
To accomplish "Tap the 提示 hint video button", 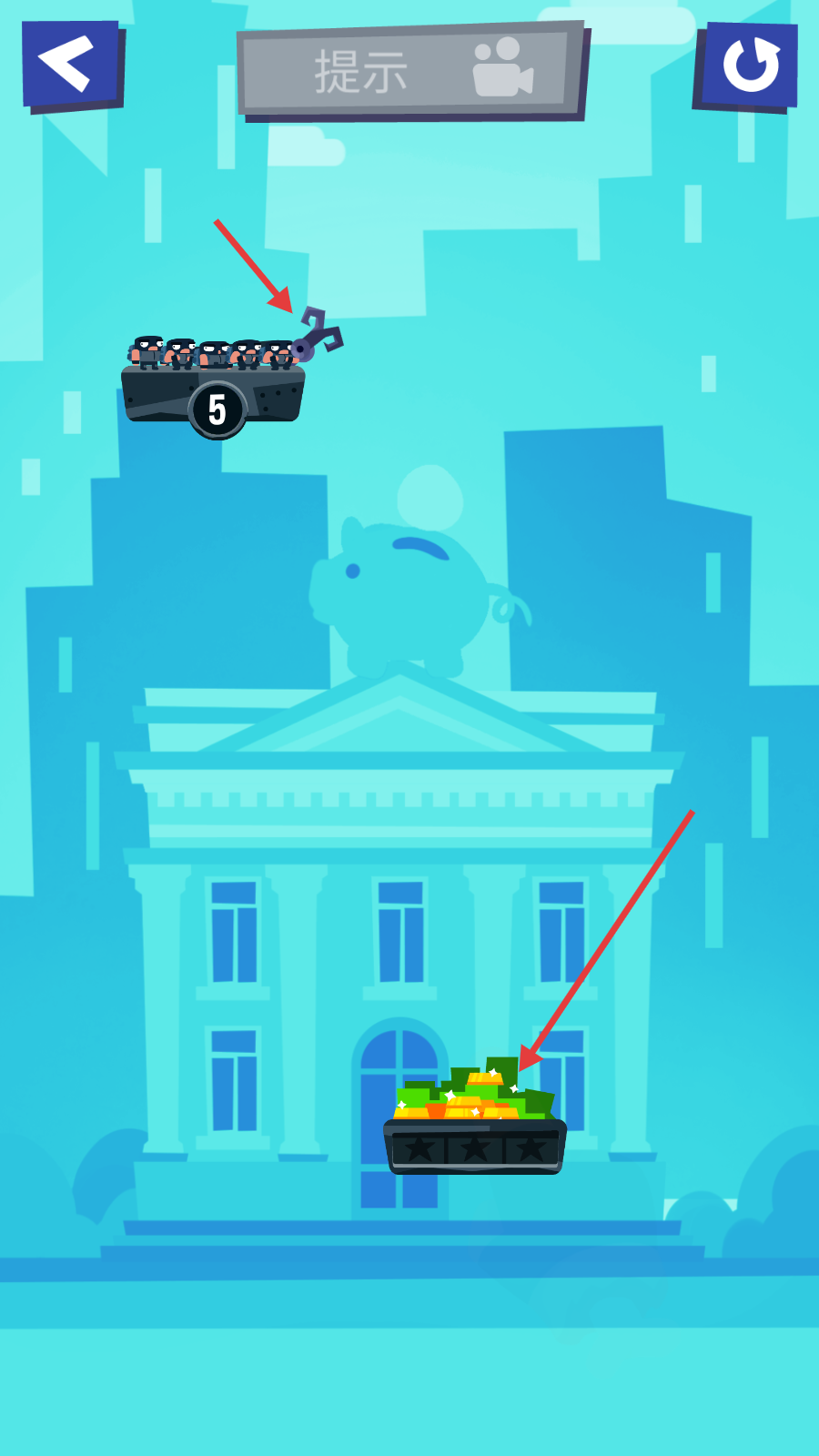I will click(409, 70).
